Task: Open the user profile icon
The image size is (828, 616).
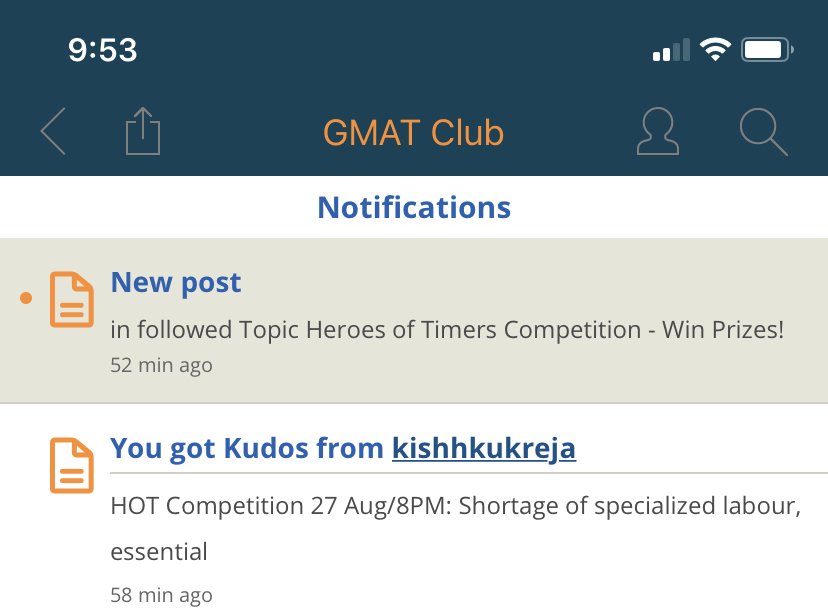Action: click(x=657, y=132)
